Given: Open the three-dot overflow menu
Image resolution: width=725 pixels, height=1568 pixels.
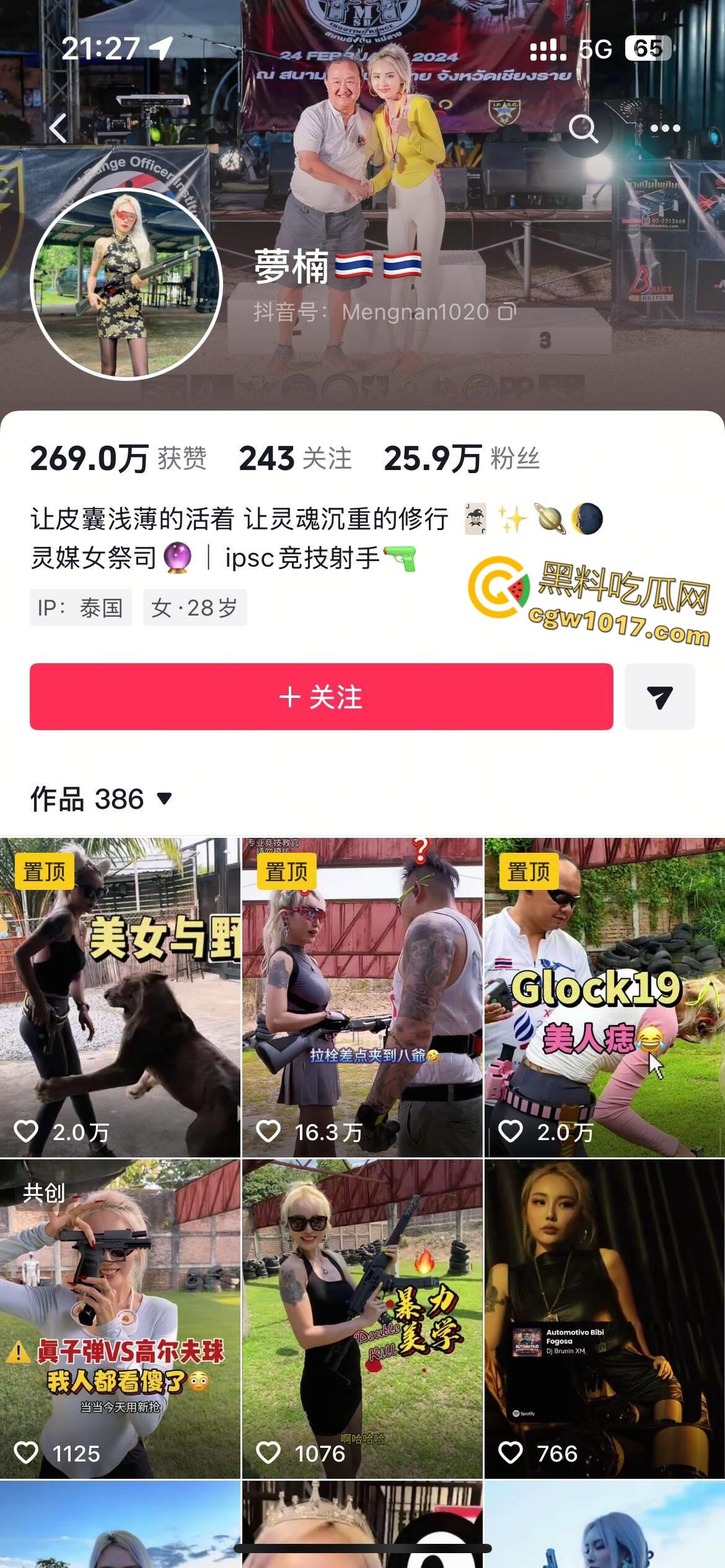Looking at the screenshot, I should click(665, 128).
